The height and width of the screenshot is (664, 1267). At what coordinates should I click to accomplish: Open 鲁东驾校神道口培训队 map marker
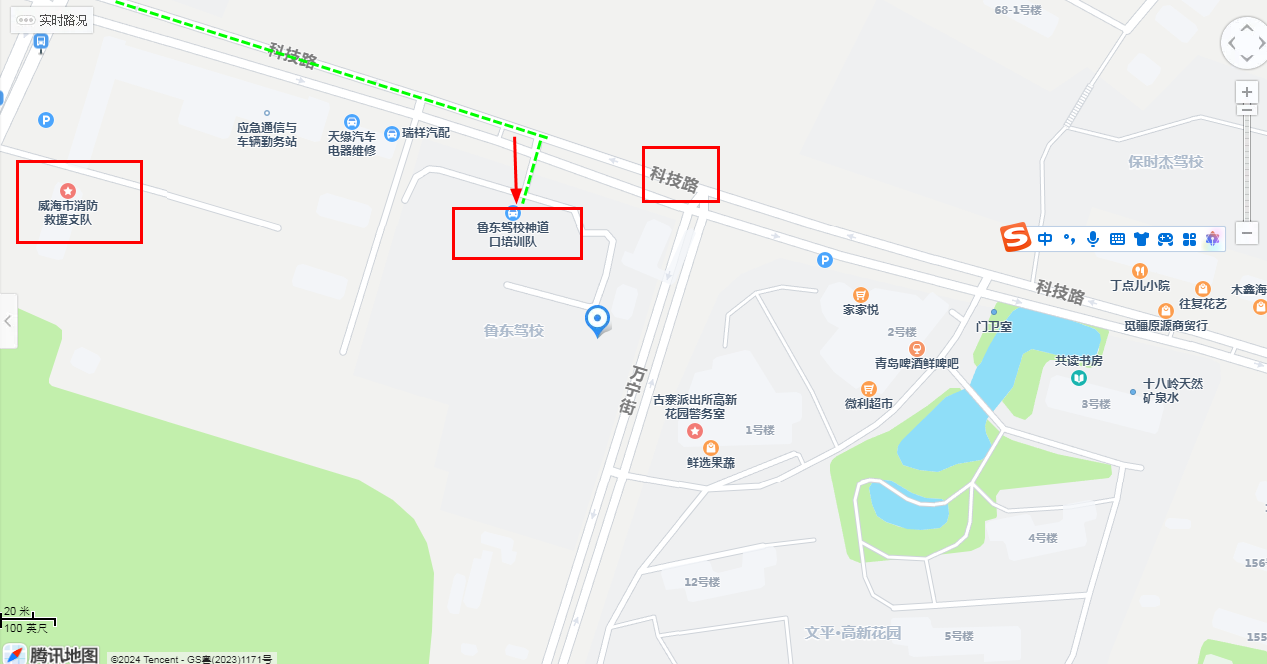coord(513,212)
